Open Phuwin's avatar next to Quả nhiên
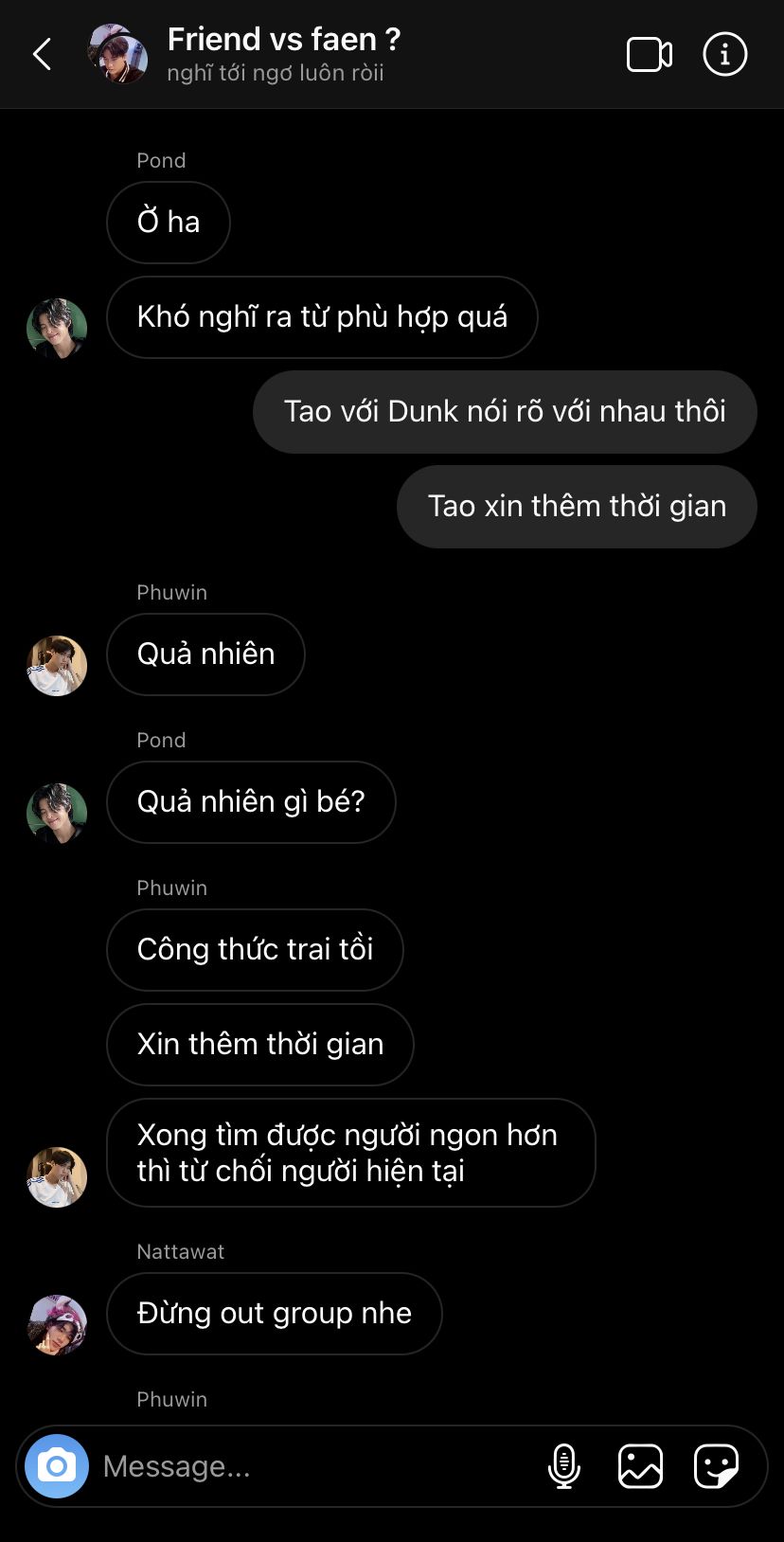The height and width of the screenshot is (1542, 784). (x=57, y=665)
